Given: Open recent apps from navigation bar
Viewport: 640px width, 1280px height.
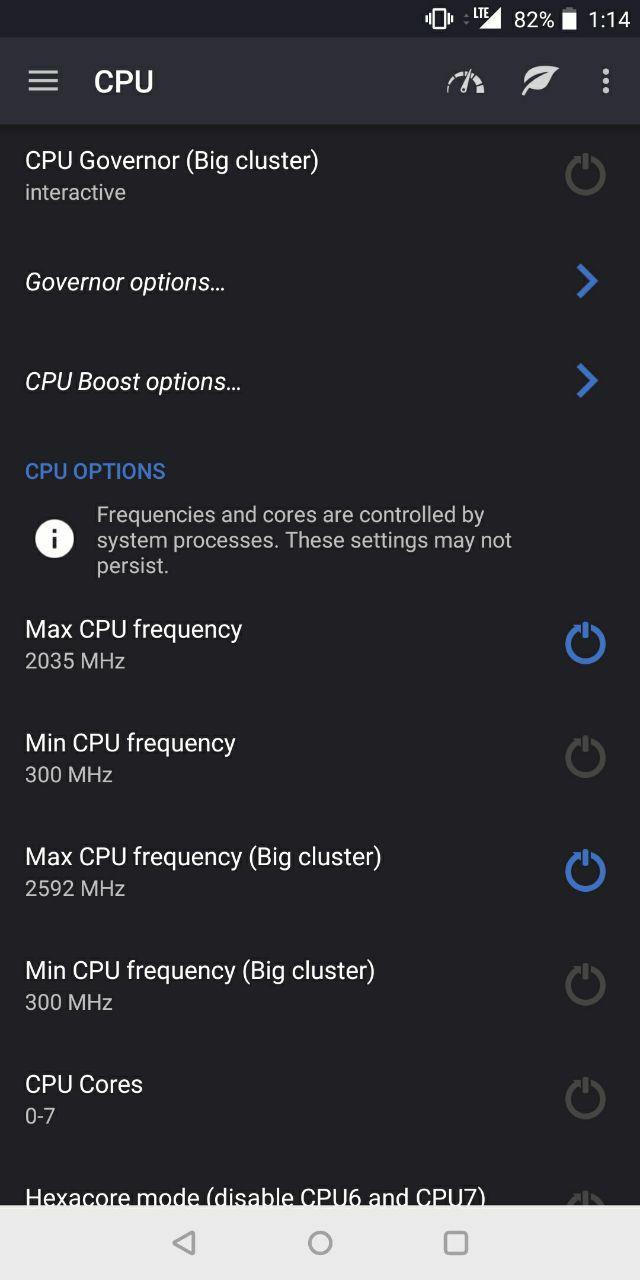Looking at the screenshot, I should click(x=456, y=1242).
